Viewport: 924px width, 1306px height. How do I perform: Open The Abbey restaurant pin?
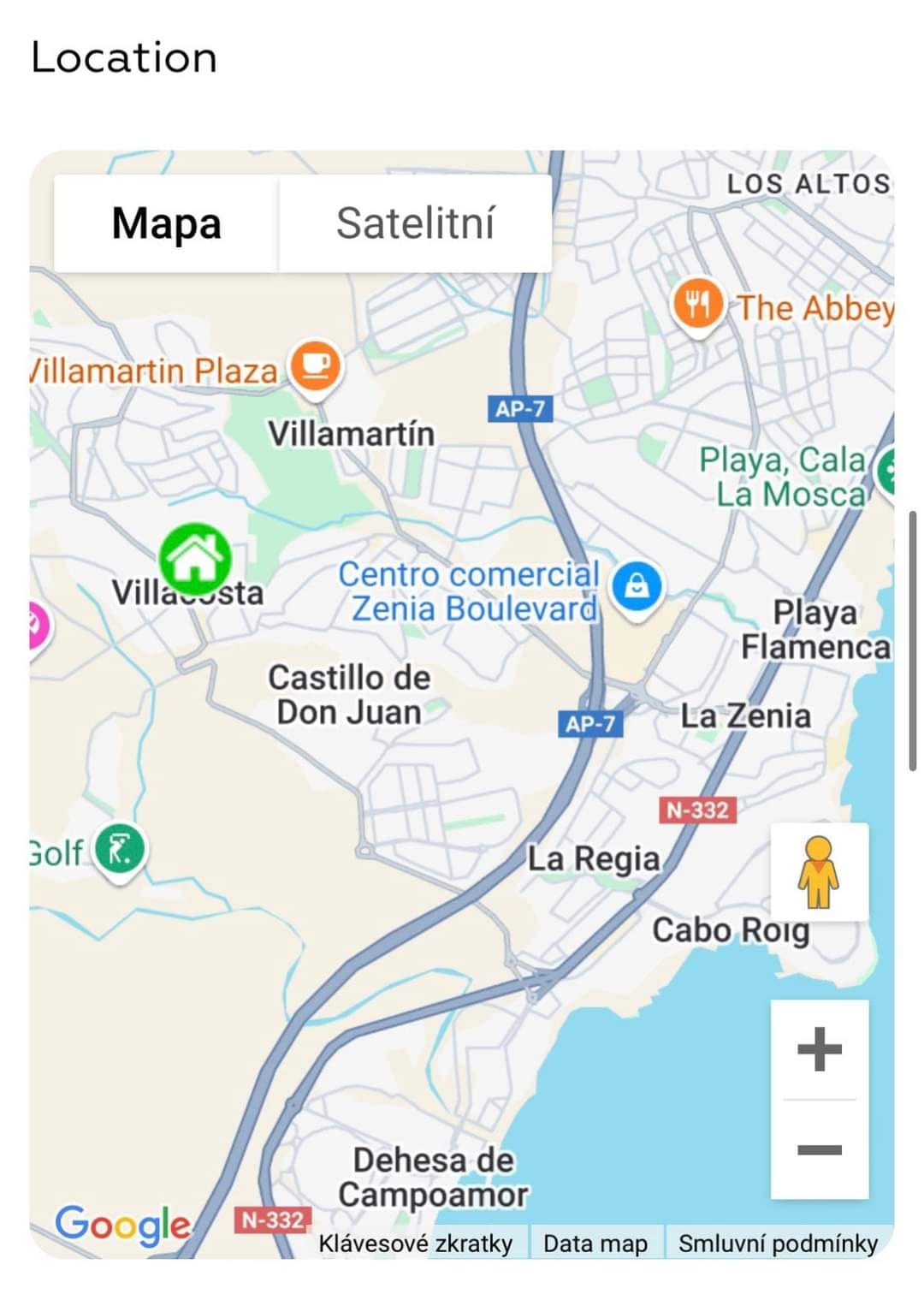click(697, 304)
